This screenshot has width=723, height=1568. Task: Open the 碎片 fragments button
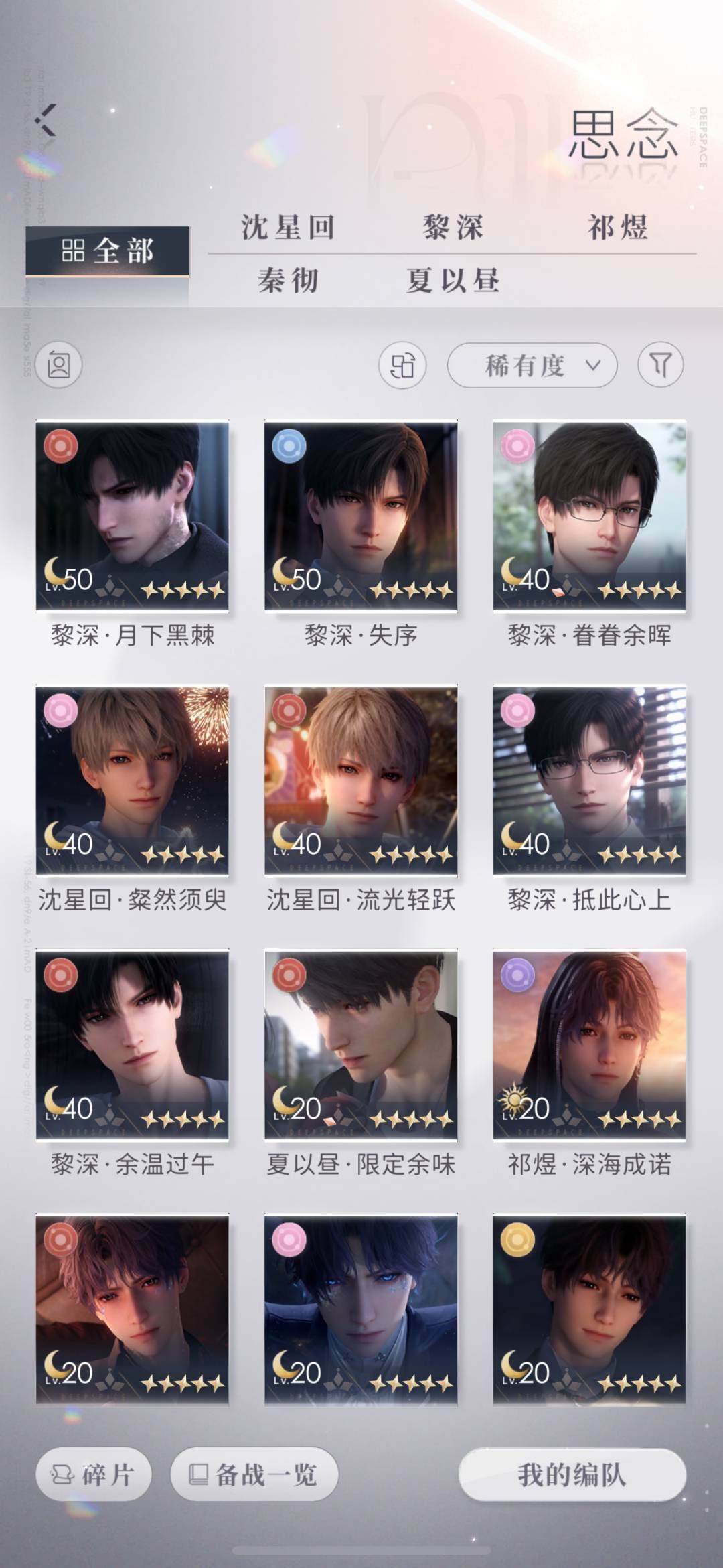click(94, 1474)
